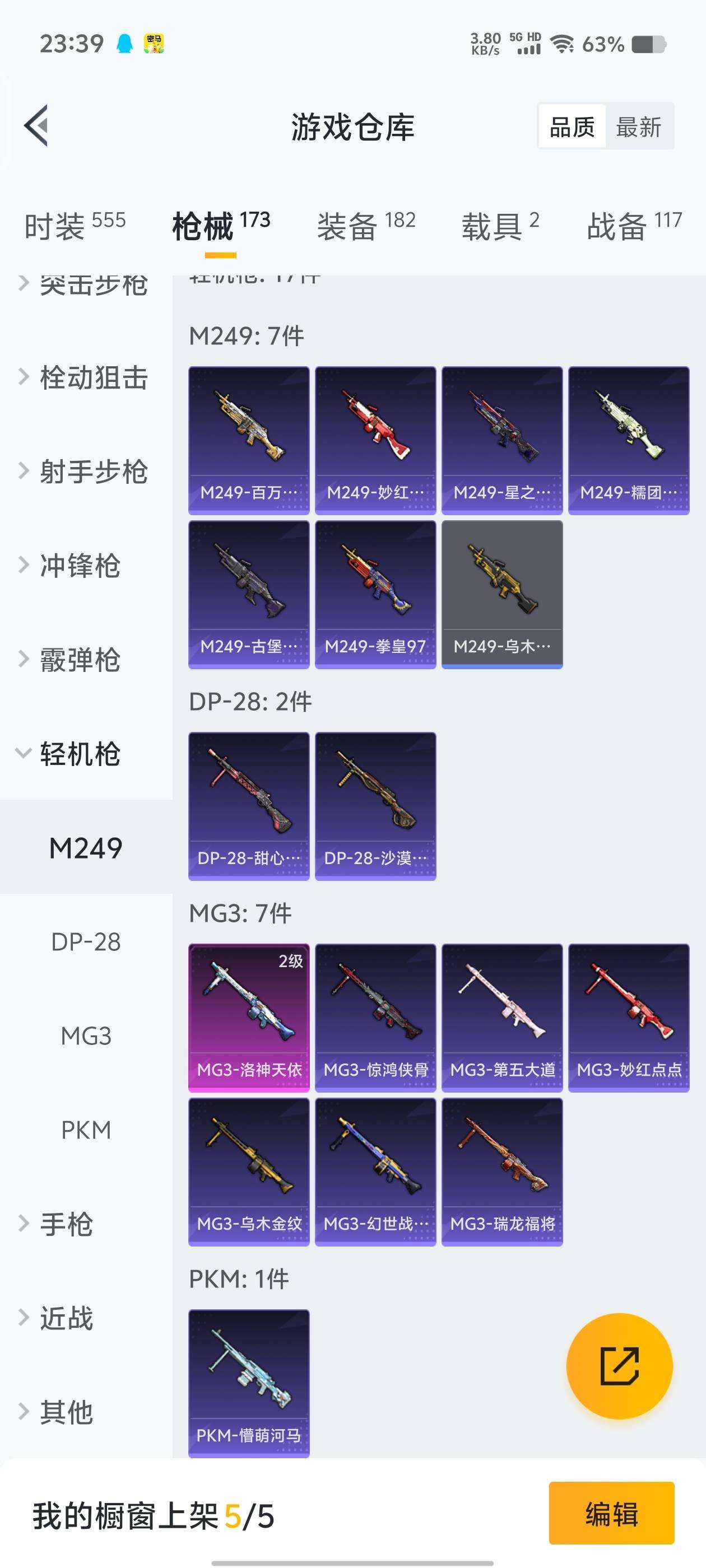Image resolution: width=706 pixels, height=1568 pixels.
Task: Select the MG3-瑞龙福将 weapon
Action: pyautogui.click(x=502, y=1169)
